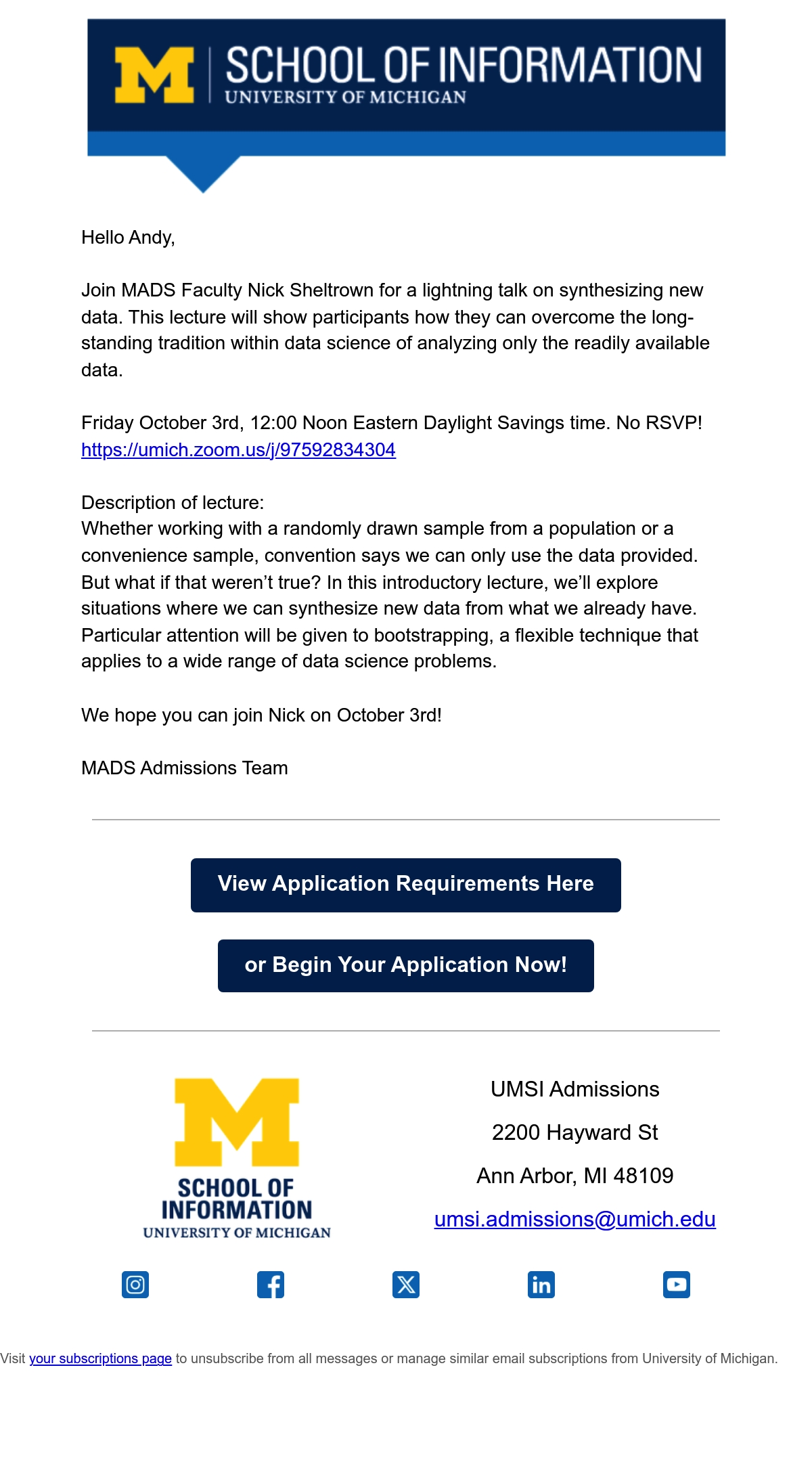Open the umich Zoom meeting link
812x1462 pixels.
(238, 450)
